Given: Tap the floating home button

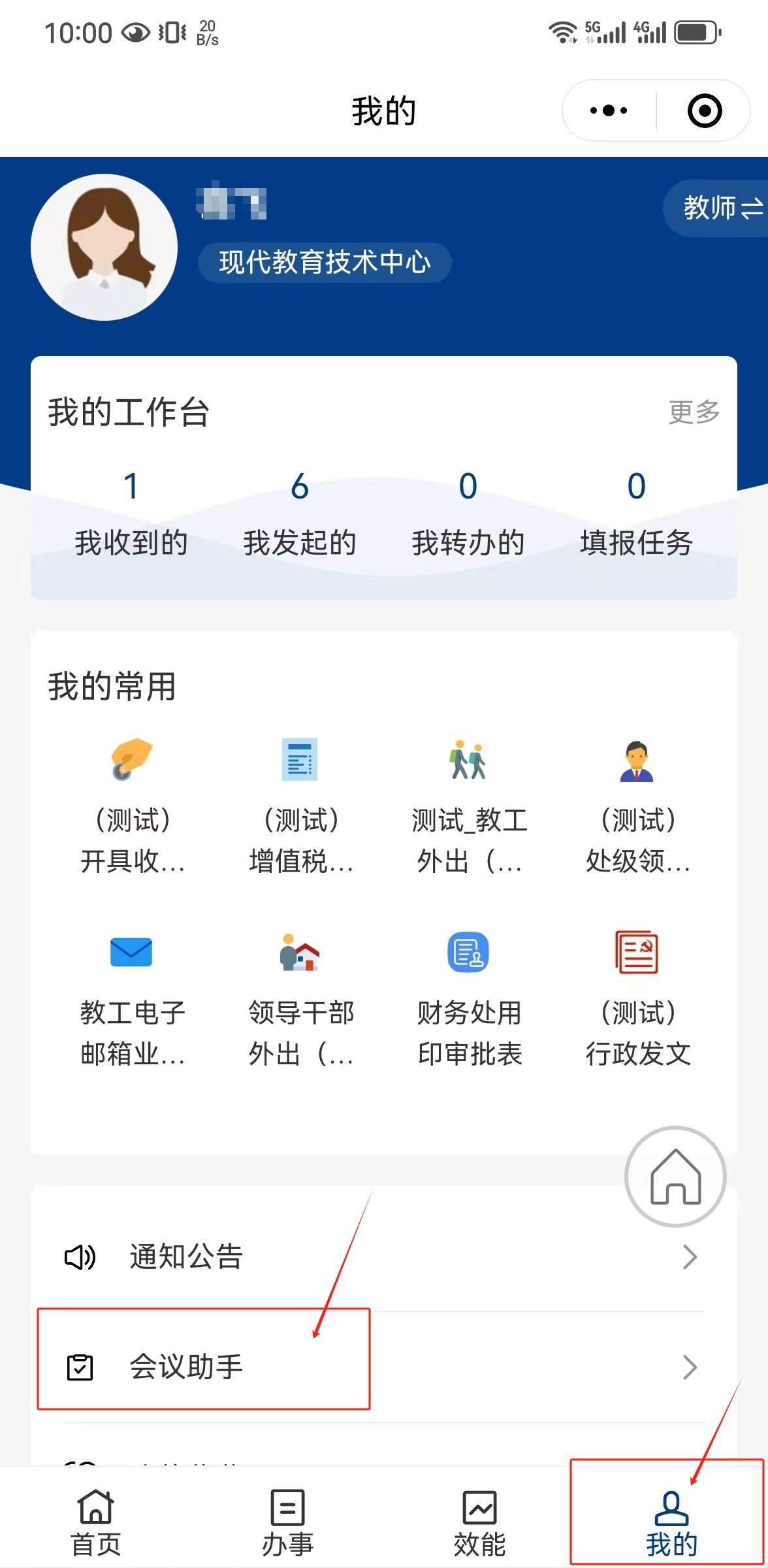Looking at the screenshot, I should (675, 1176).
